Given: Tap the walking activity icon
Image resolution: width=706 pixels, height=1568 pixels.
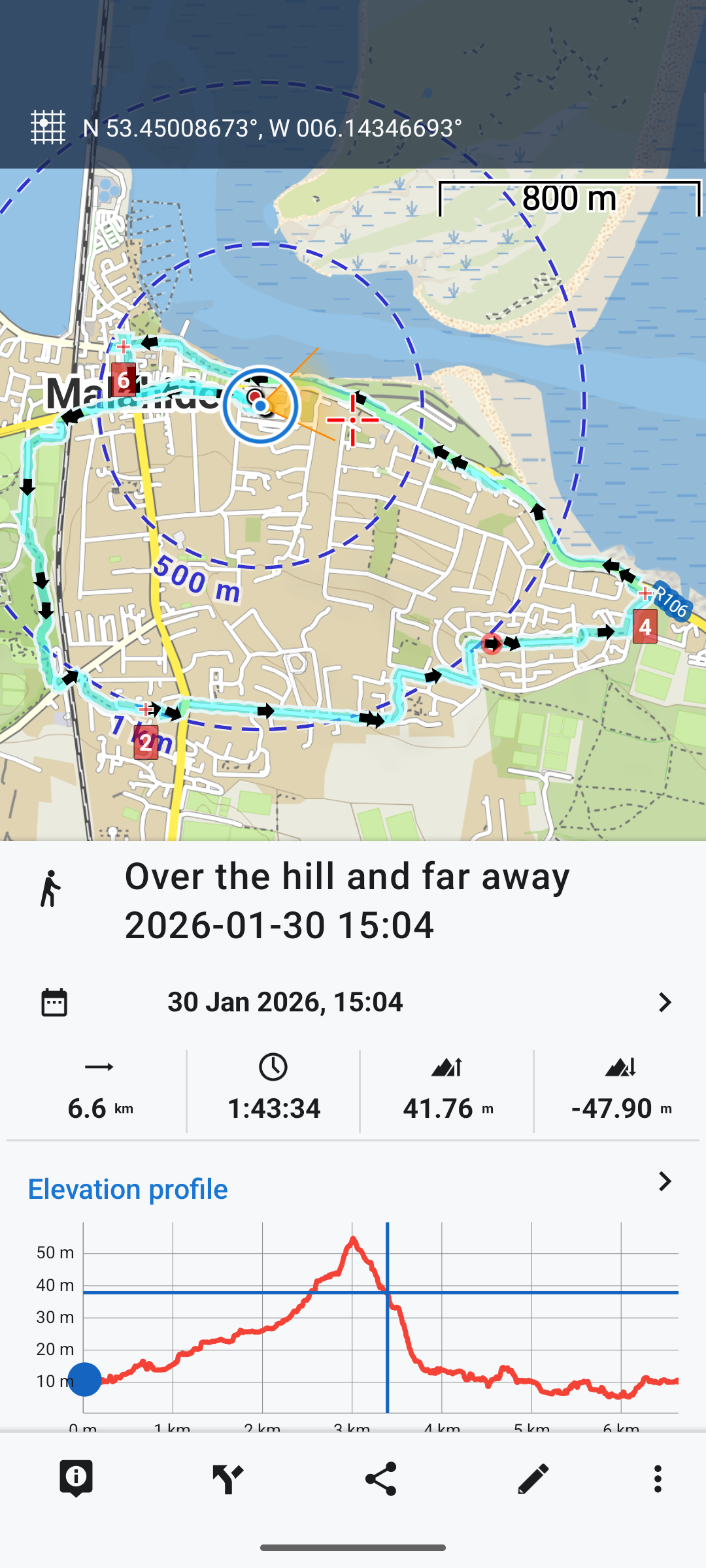Looking at the screenshot, I should pyautogui.click(x=50, y=889).
